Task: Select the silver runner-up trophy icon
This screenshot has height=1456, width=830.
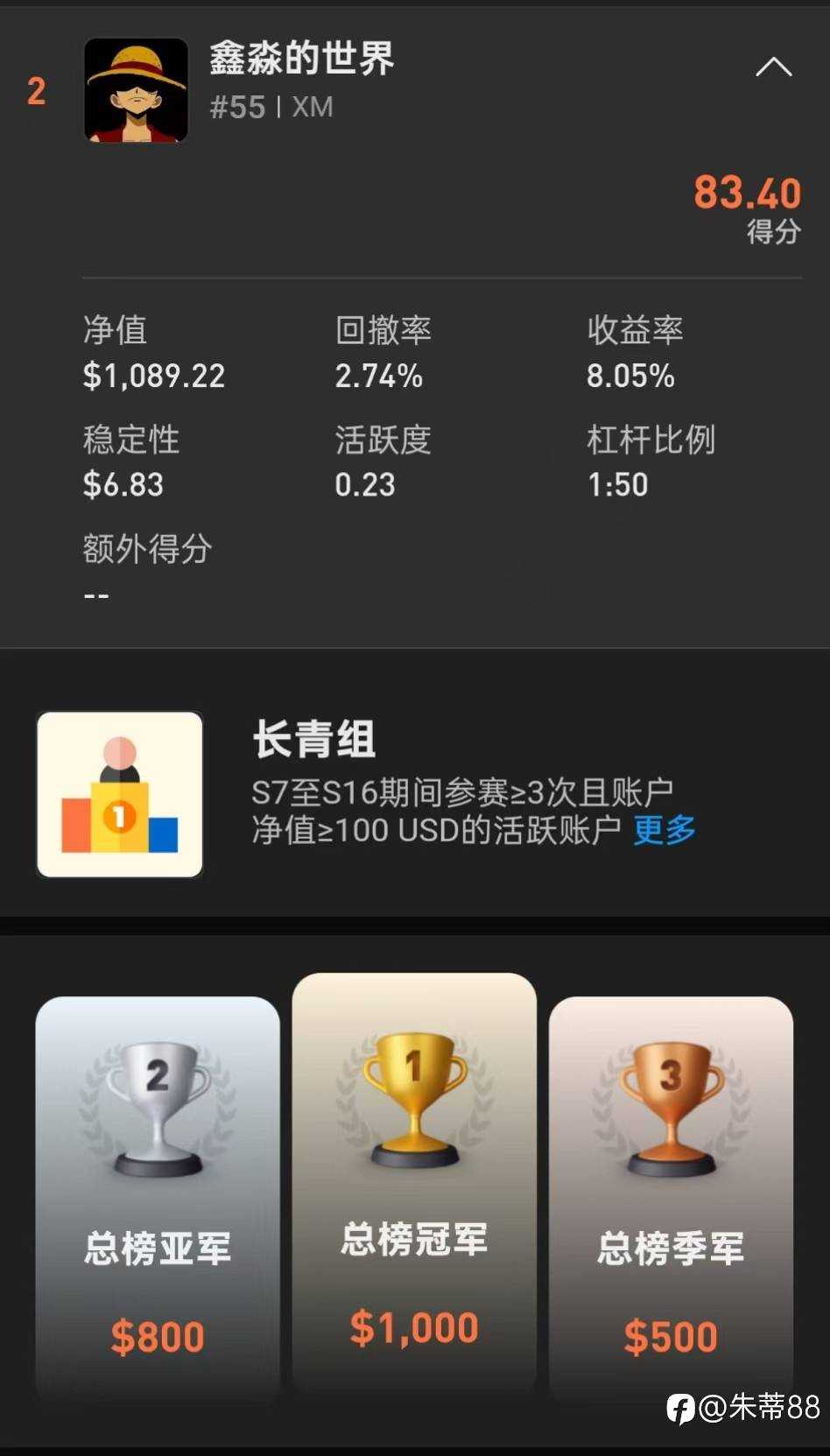Action: [156, 1108]
